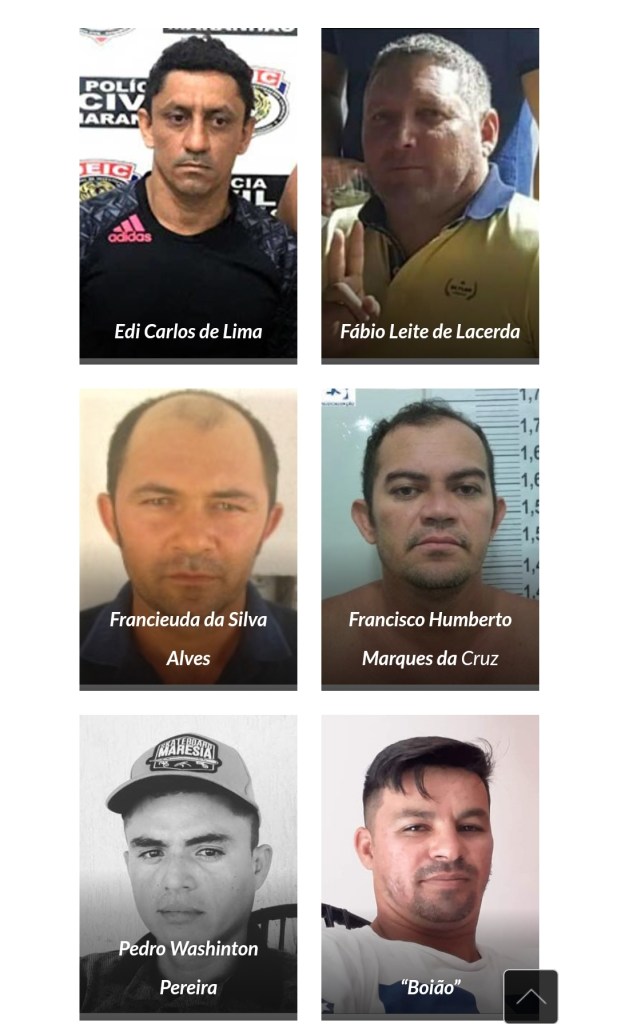Open the Pedro Washinton Pereira card
Screen dimensions: 617x1024
(188, 864)
